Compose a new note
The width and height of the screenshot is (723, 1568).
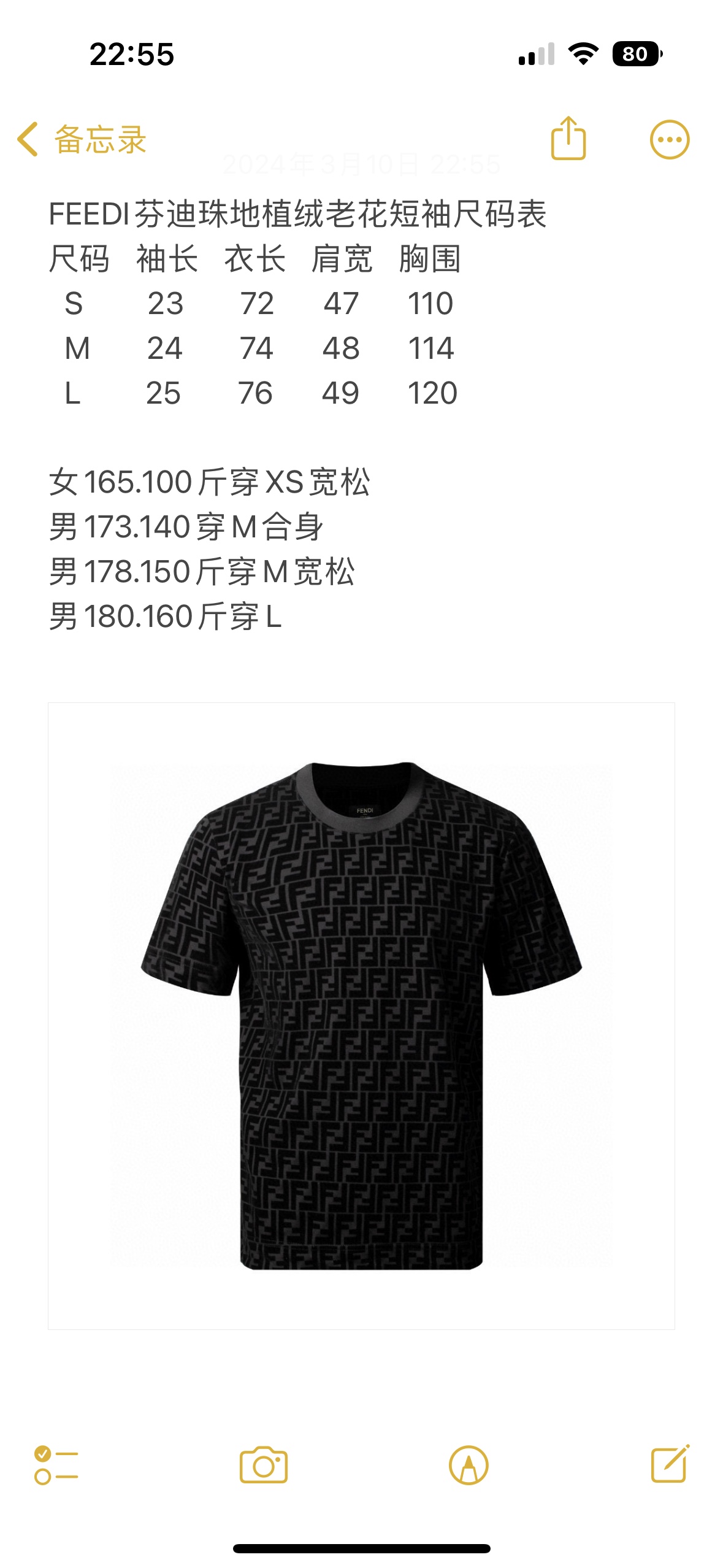pyautogui.click(x=670, y=1464)
